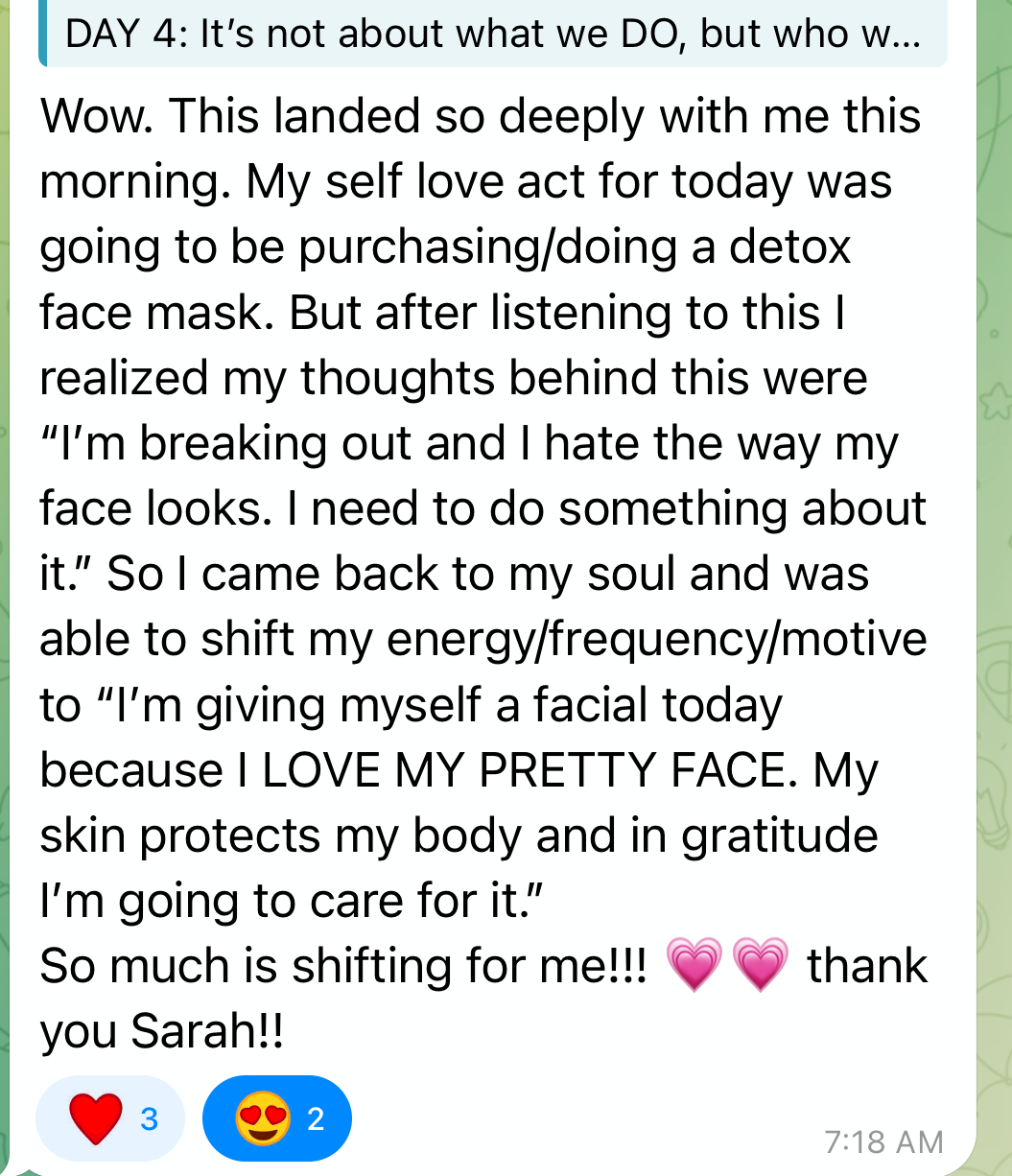Add a red heart reaction
The height and width of the screenshot is (1176, 1012).
tap(110, 1118)
